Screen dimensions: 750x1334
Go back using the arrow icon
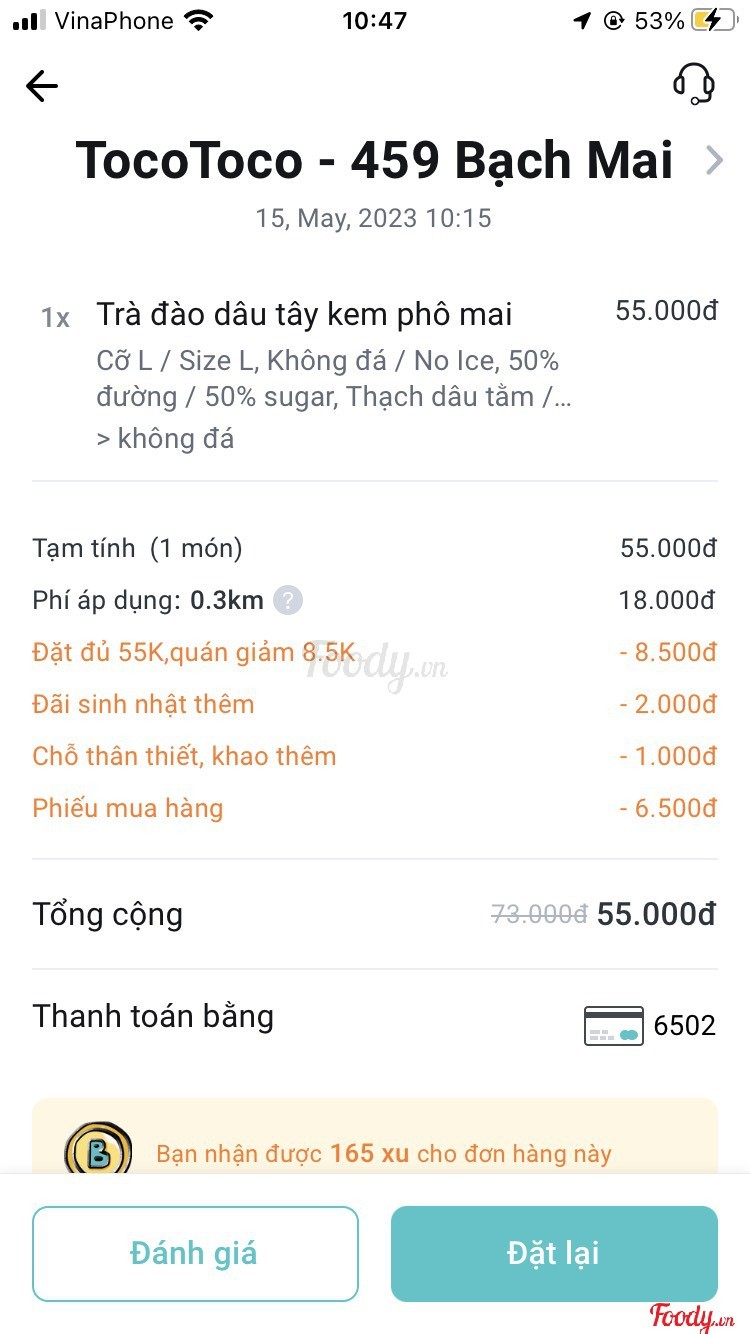(42, 86)
